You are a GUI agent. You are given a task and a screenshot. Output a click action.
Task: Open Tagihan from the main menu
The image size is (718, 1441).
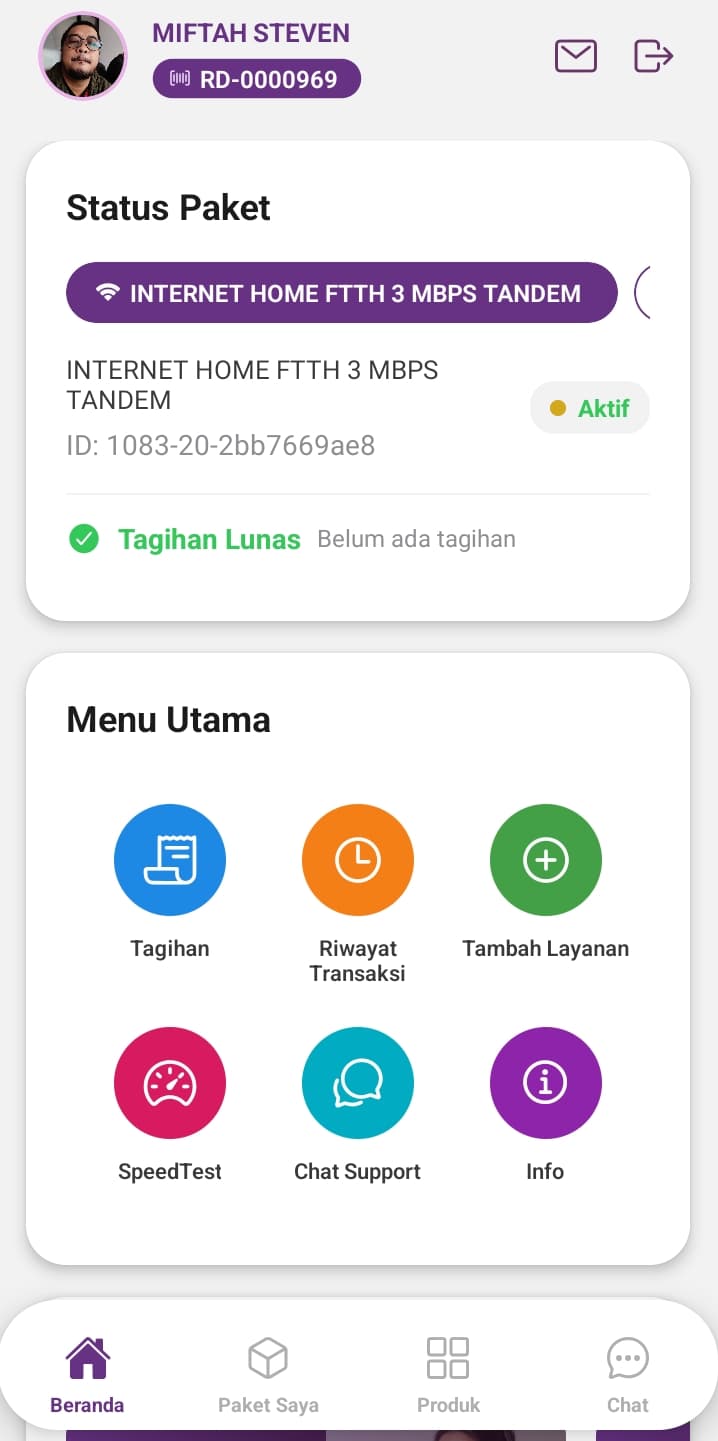(x=170, y=860)
